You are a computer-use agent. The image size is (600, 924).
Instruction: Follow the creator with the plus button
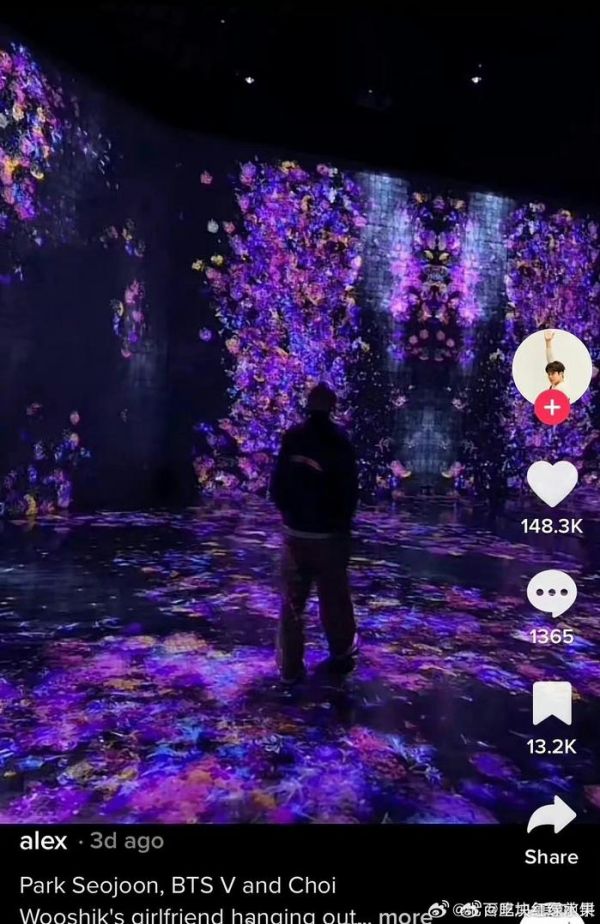coord(551,407)
